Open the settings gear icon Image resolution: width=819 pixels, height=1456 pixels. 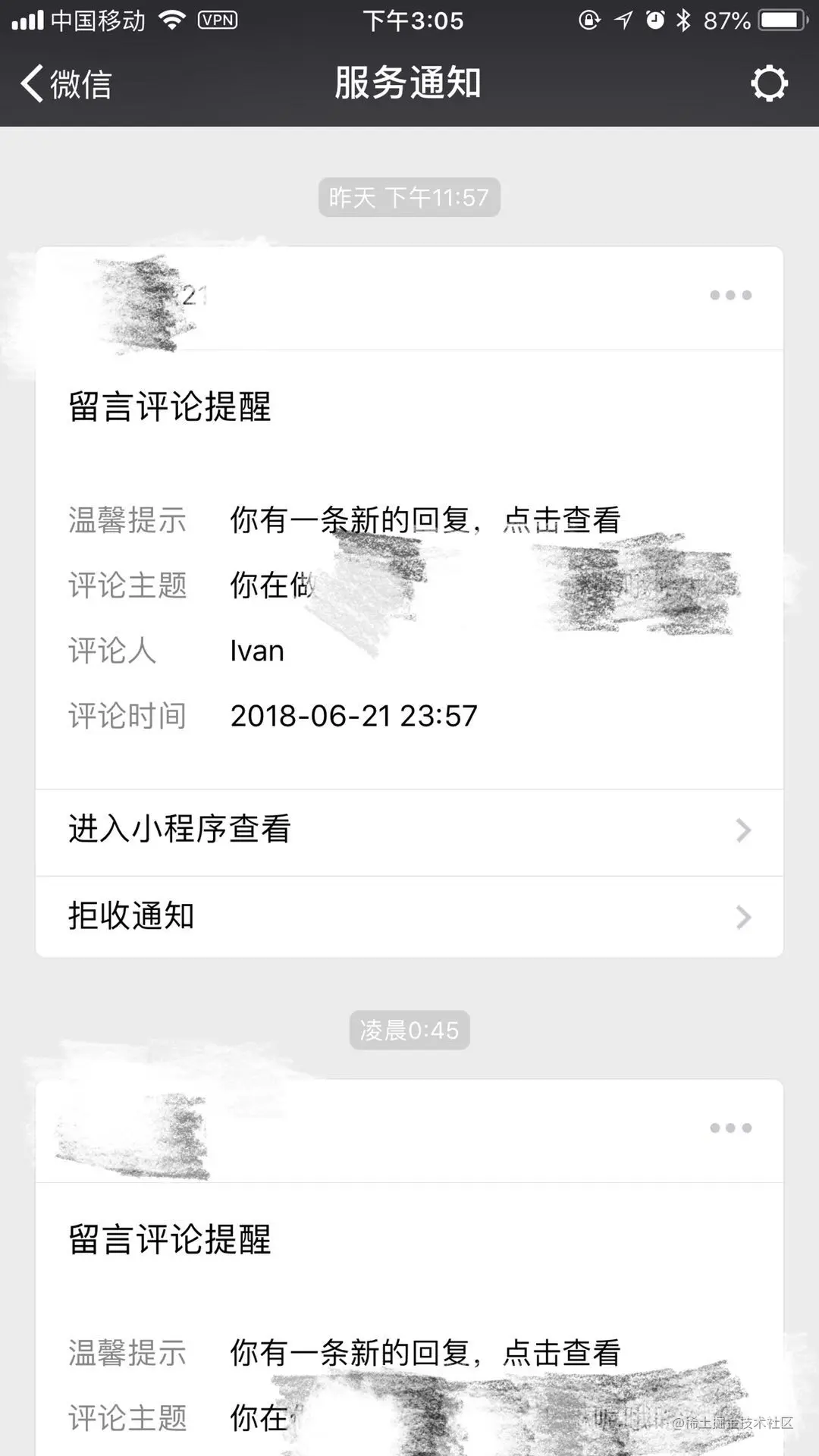[x=769, y=83]
